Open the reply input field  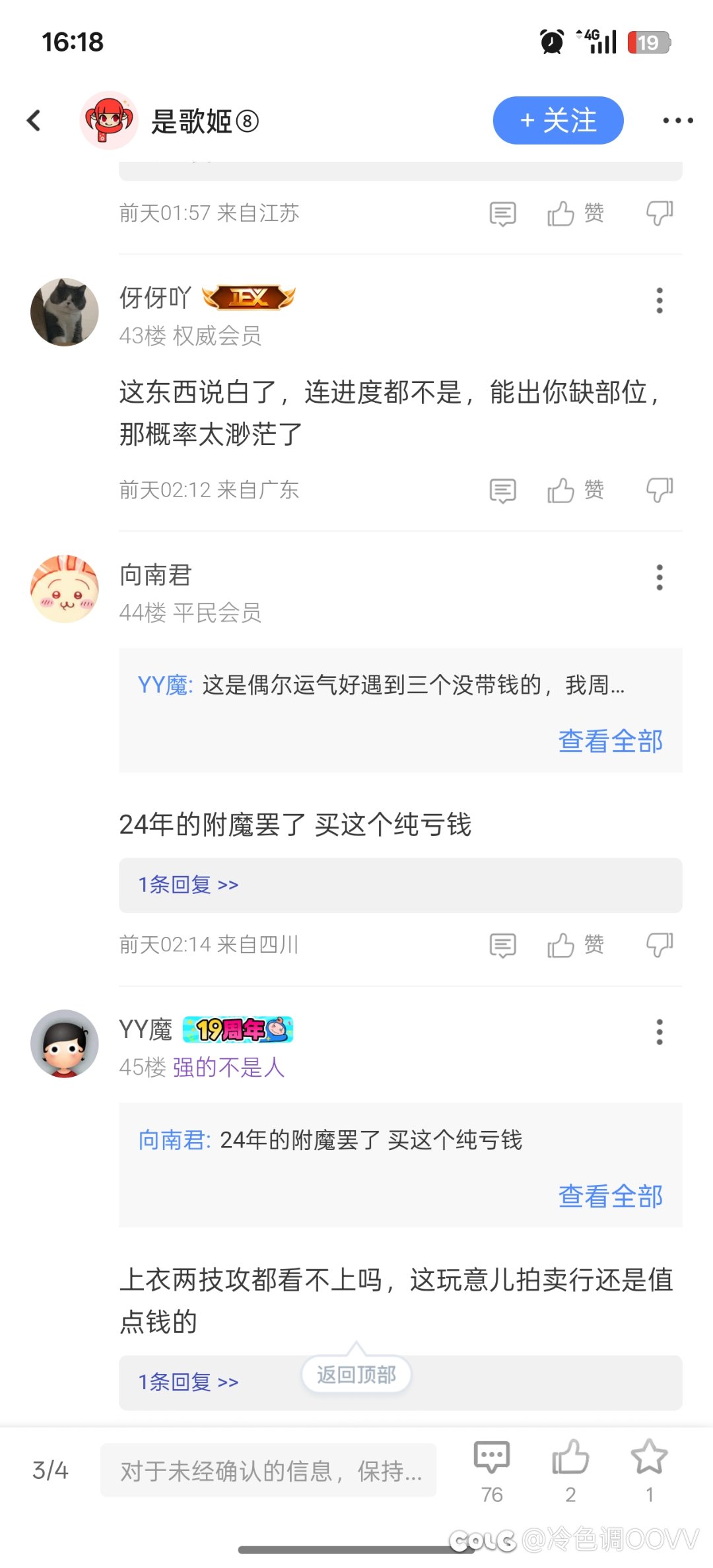click(x=268, y=1470)
